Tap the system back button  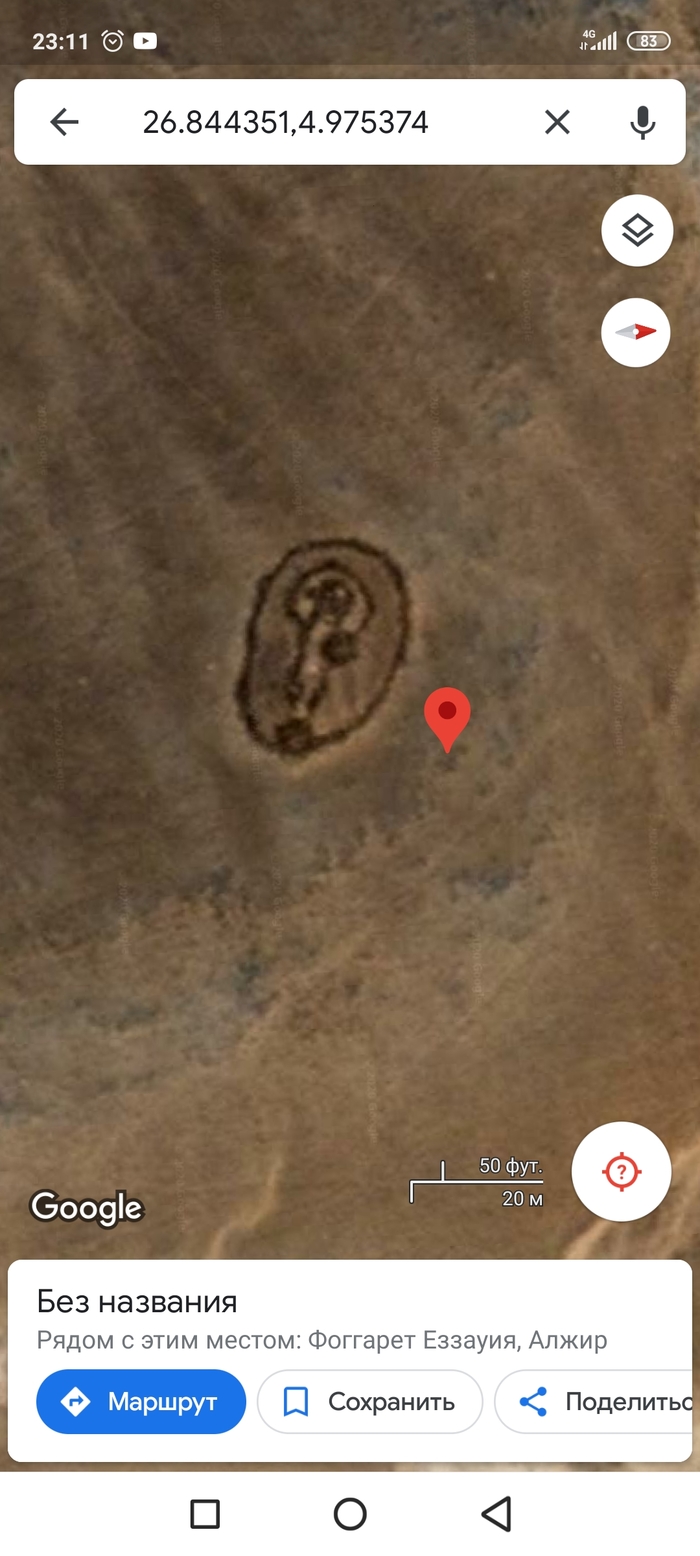tap(496, 1514)
